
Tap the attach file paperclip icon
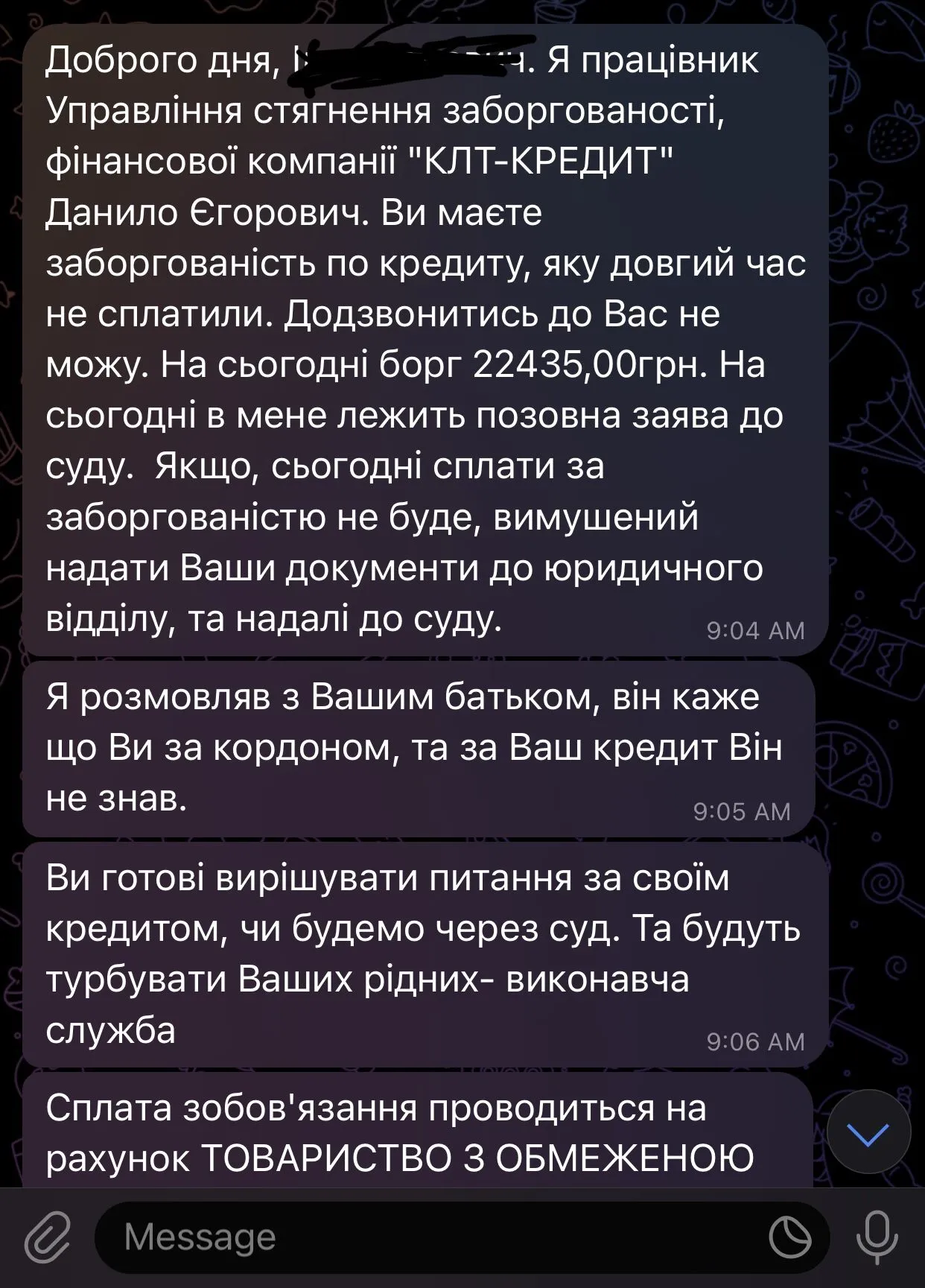click(x=47, y=1237)
